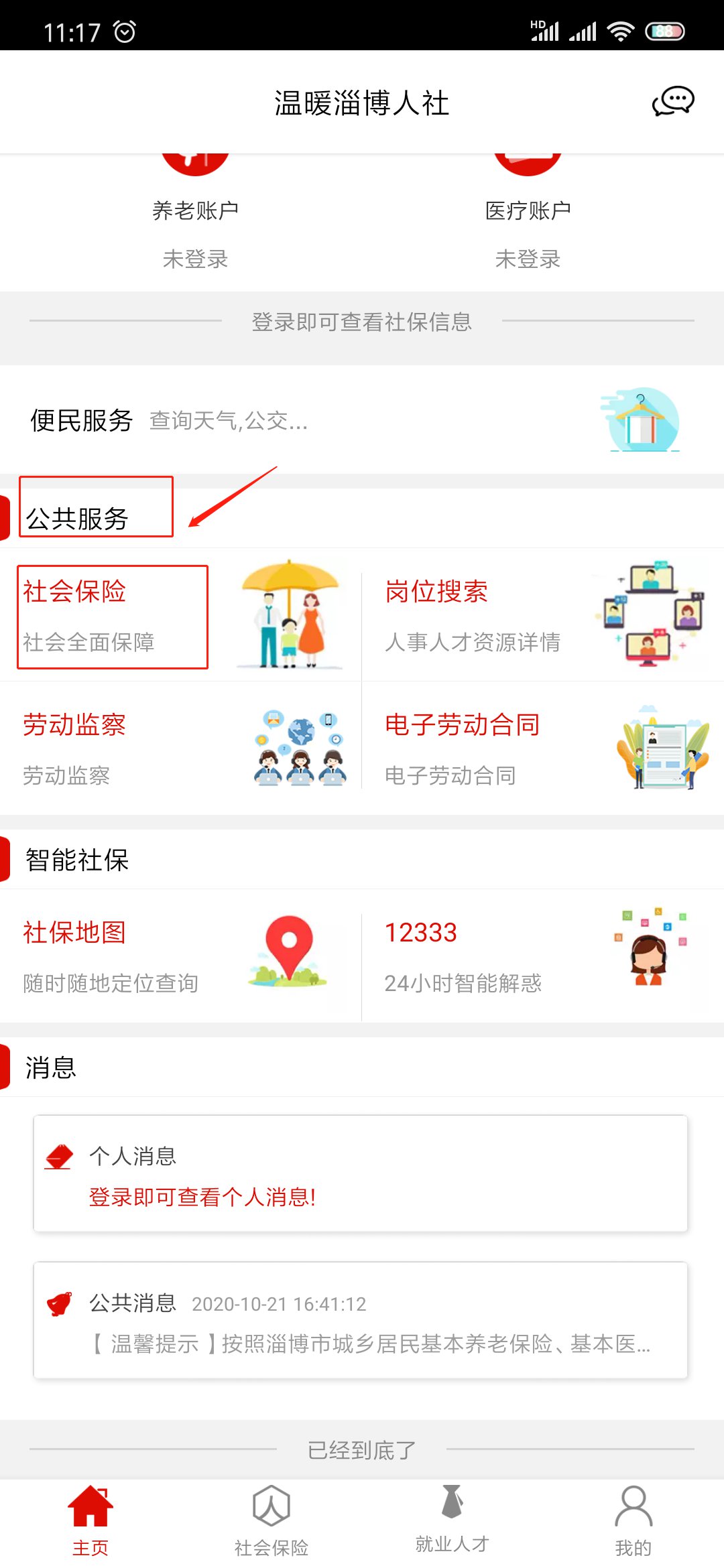Open the 社会保险 card under 公共服务
This screenshot has height=1568, width=724.
coord(181,615)
